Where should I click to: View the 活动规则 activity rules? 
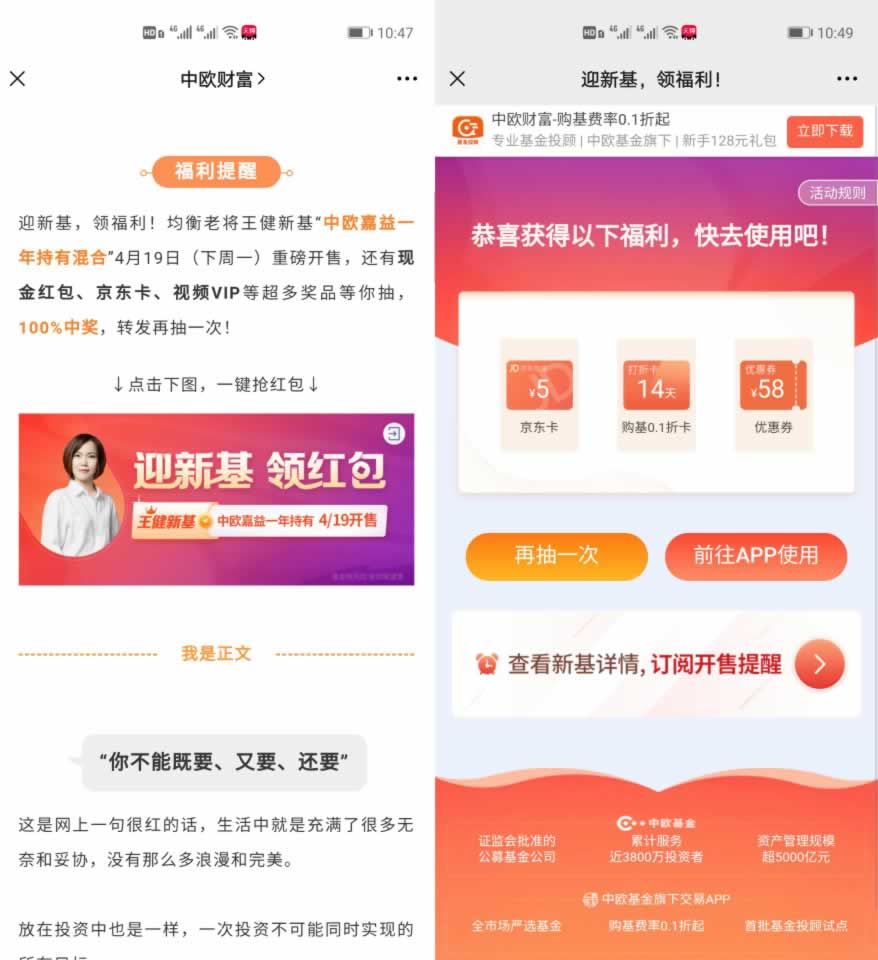(x=837, y=193)
